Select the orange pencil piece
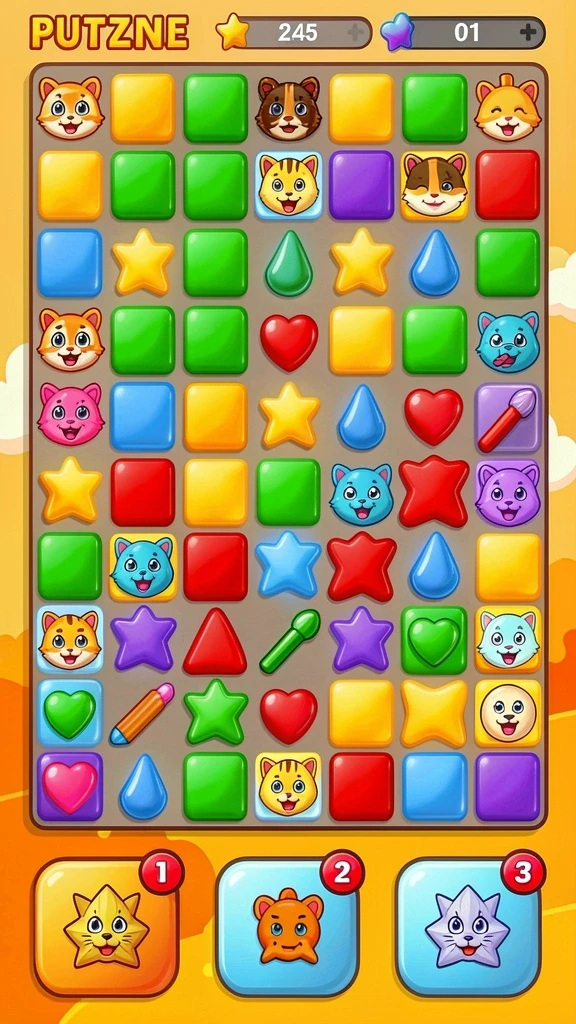The height and width of the screenshot is (1024, 576). 142,714
